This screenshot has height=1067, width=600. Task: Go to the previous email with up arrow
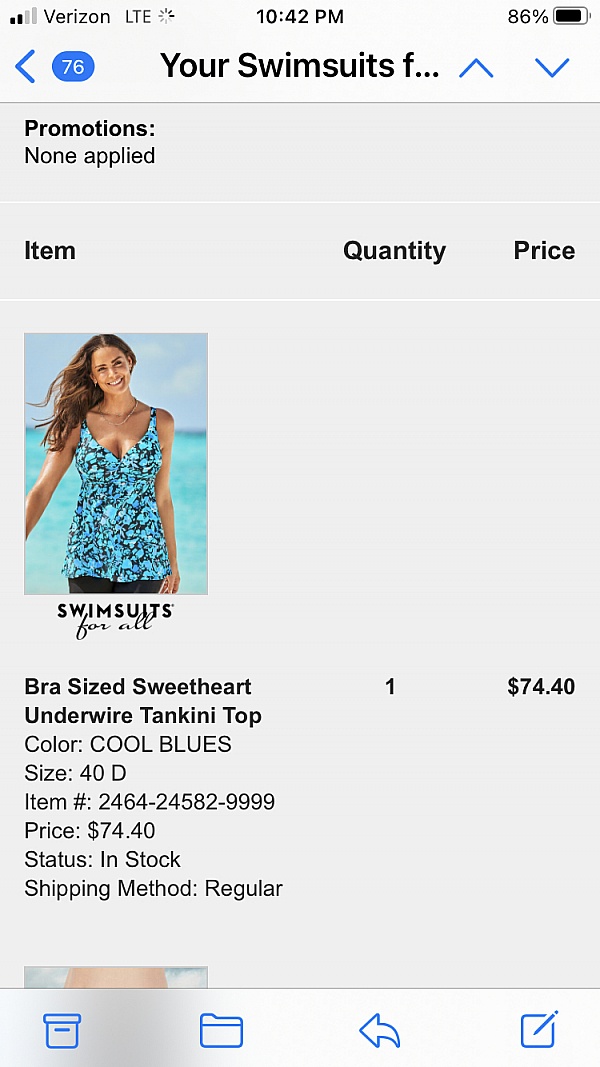(x=476, y=67)
